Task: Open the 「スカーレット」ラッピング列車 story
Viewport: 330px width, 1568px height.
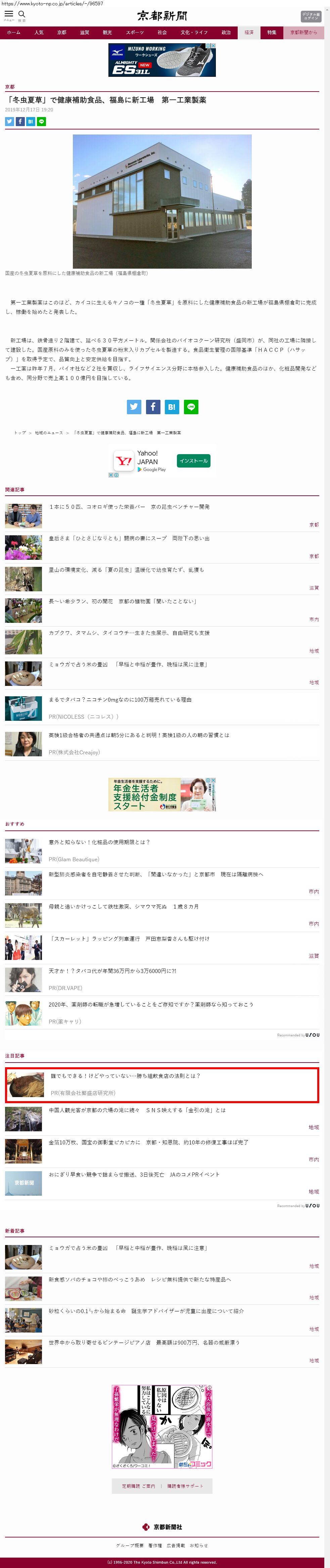Action: tap(129, 938)
